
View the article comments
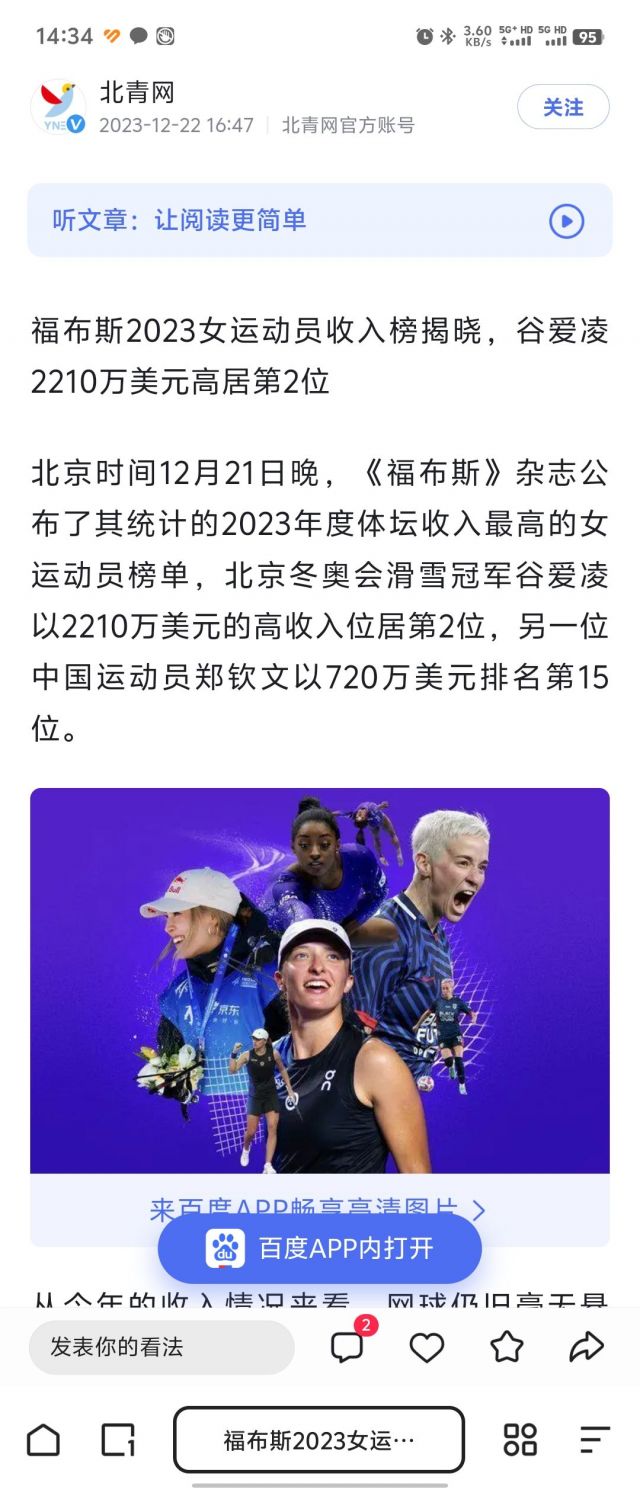(347, 1347)
